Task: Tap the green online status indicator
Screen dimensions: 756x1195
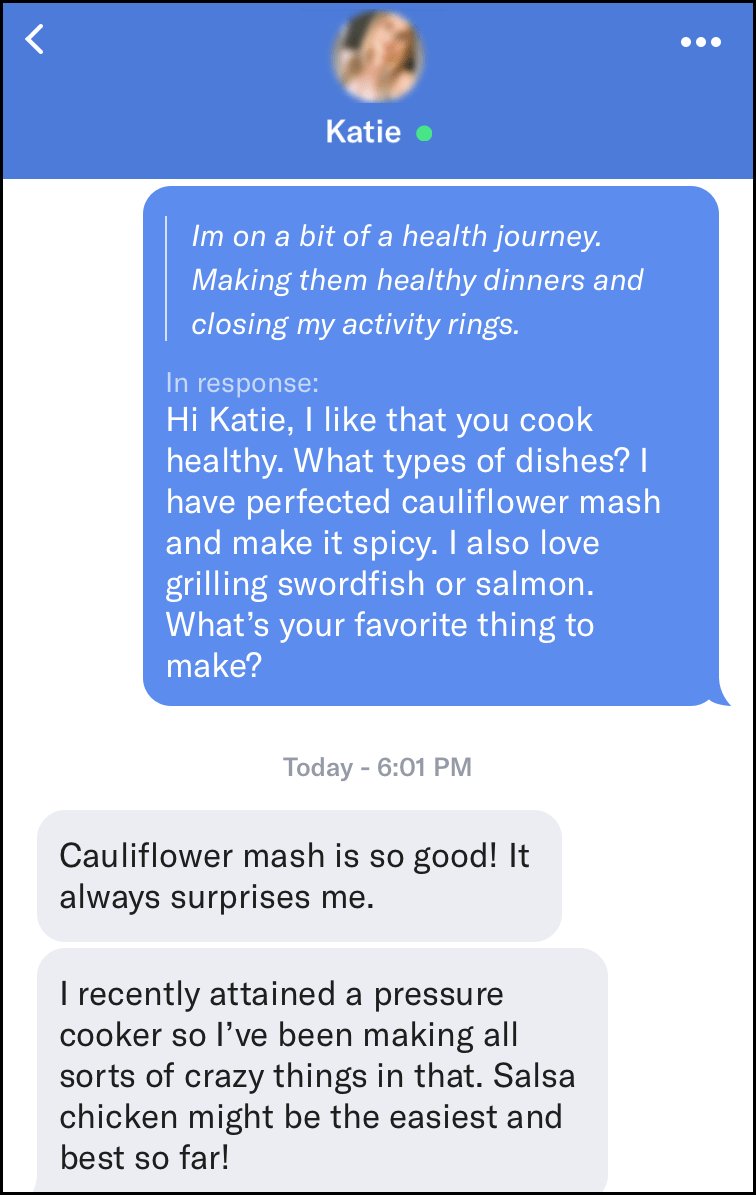Action: click(x=426, y=131)
